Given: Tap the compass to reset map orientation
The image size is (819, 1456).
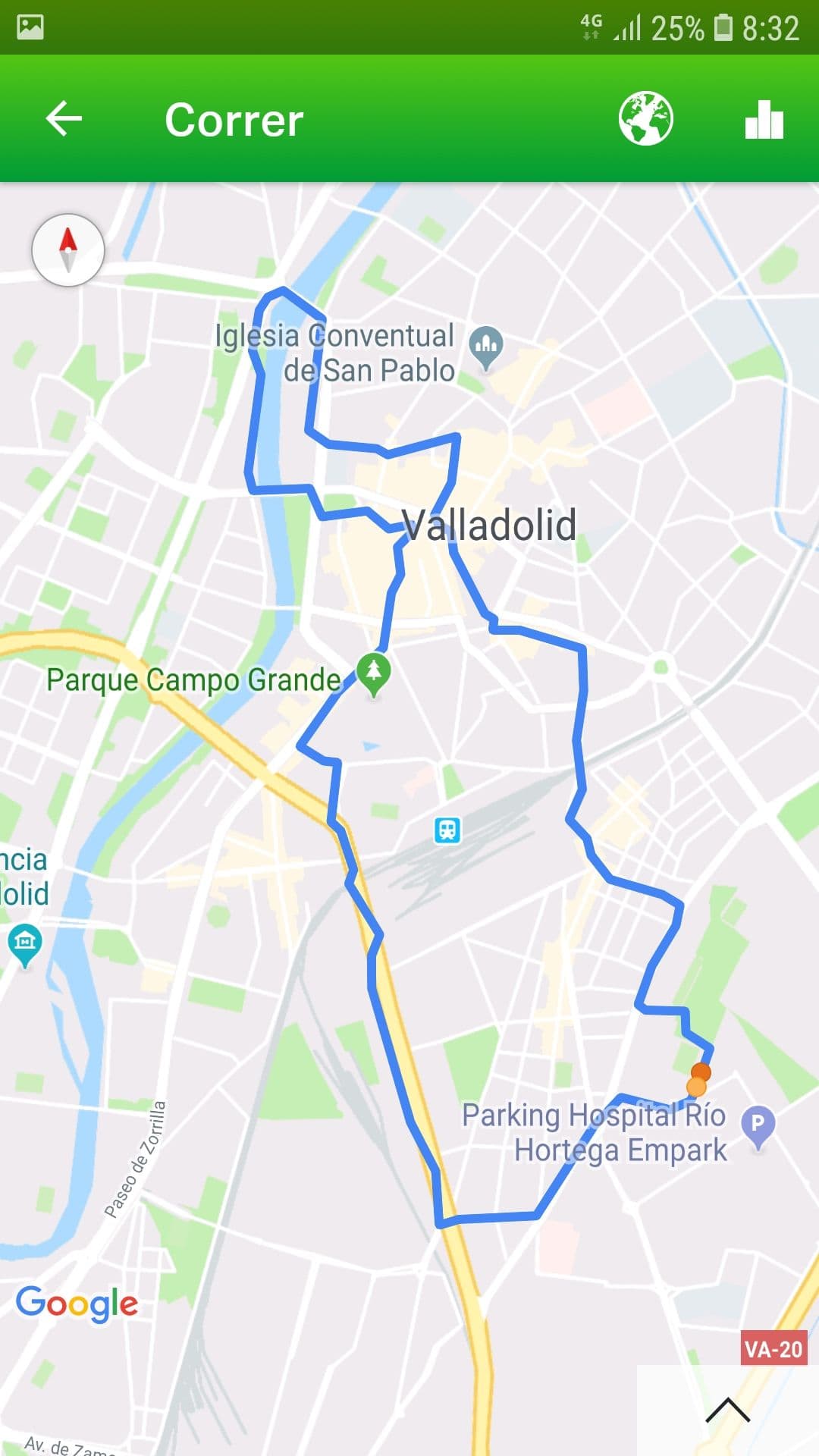Looking at the screenshot, I should pos(68,249).
